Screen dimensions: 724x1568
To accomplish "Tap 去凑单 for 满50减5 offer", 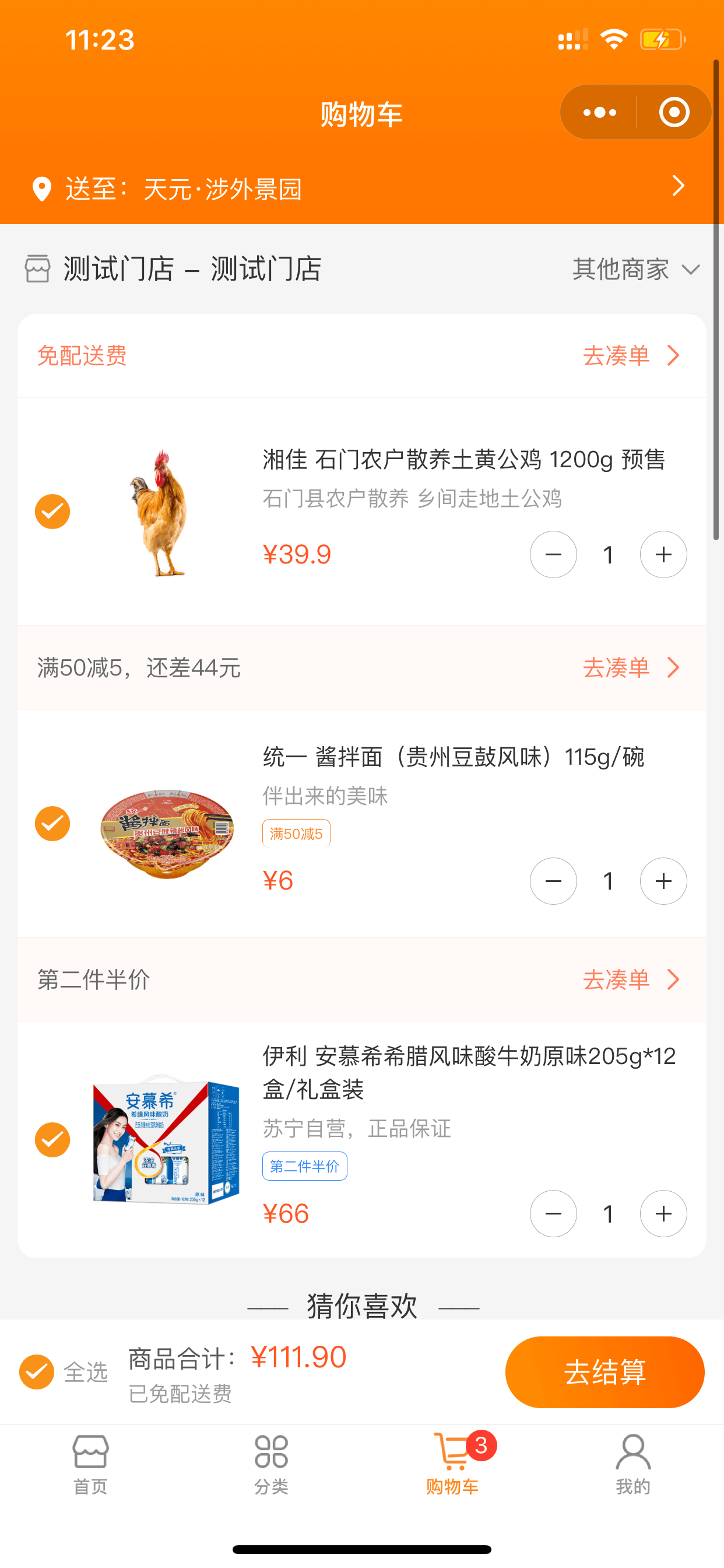I will 631,668.
